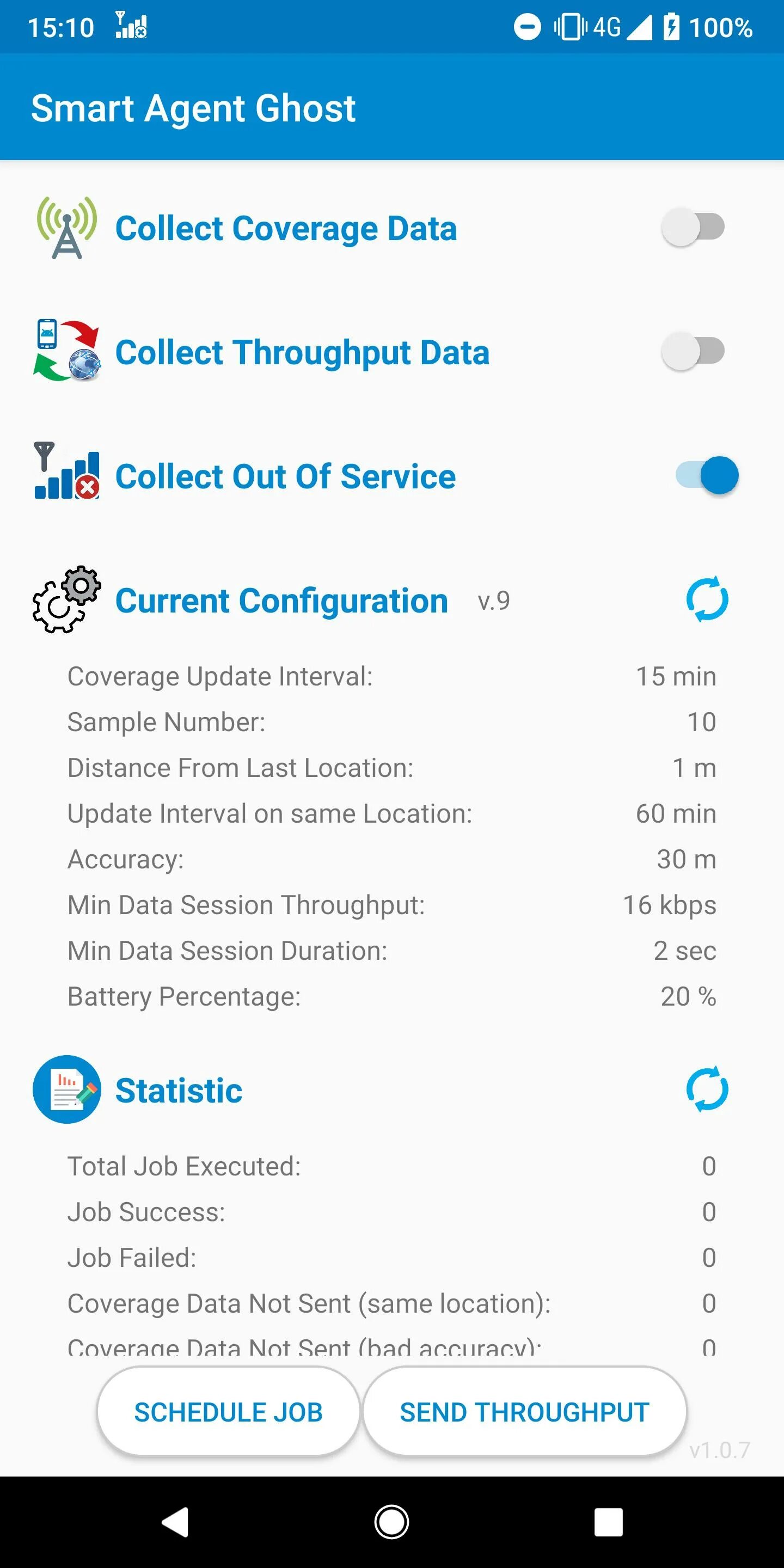Tap the Schedule Job button
The image size is (784, 1568).
tap(228, 1412)
